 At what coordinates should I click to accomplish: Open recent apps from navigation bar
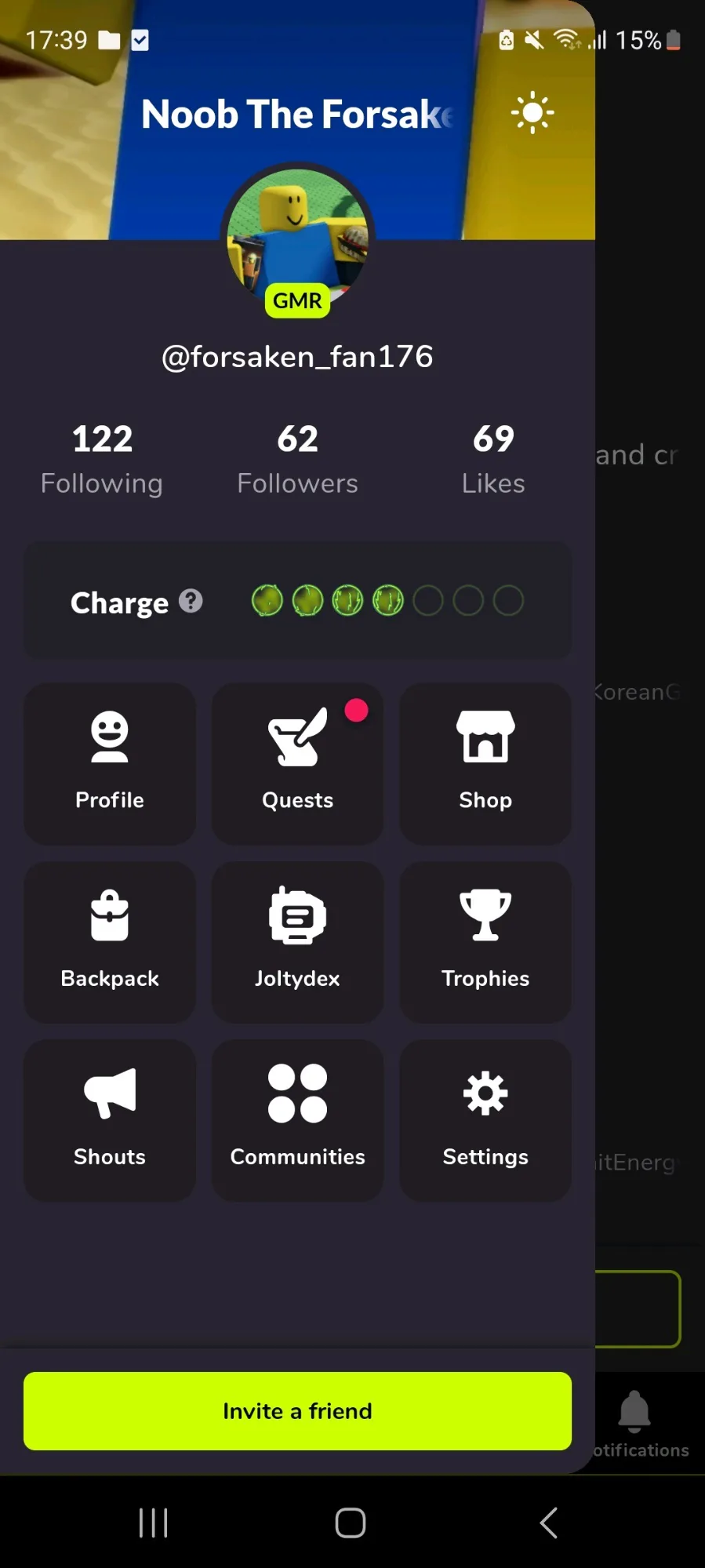pos(154,1523)
